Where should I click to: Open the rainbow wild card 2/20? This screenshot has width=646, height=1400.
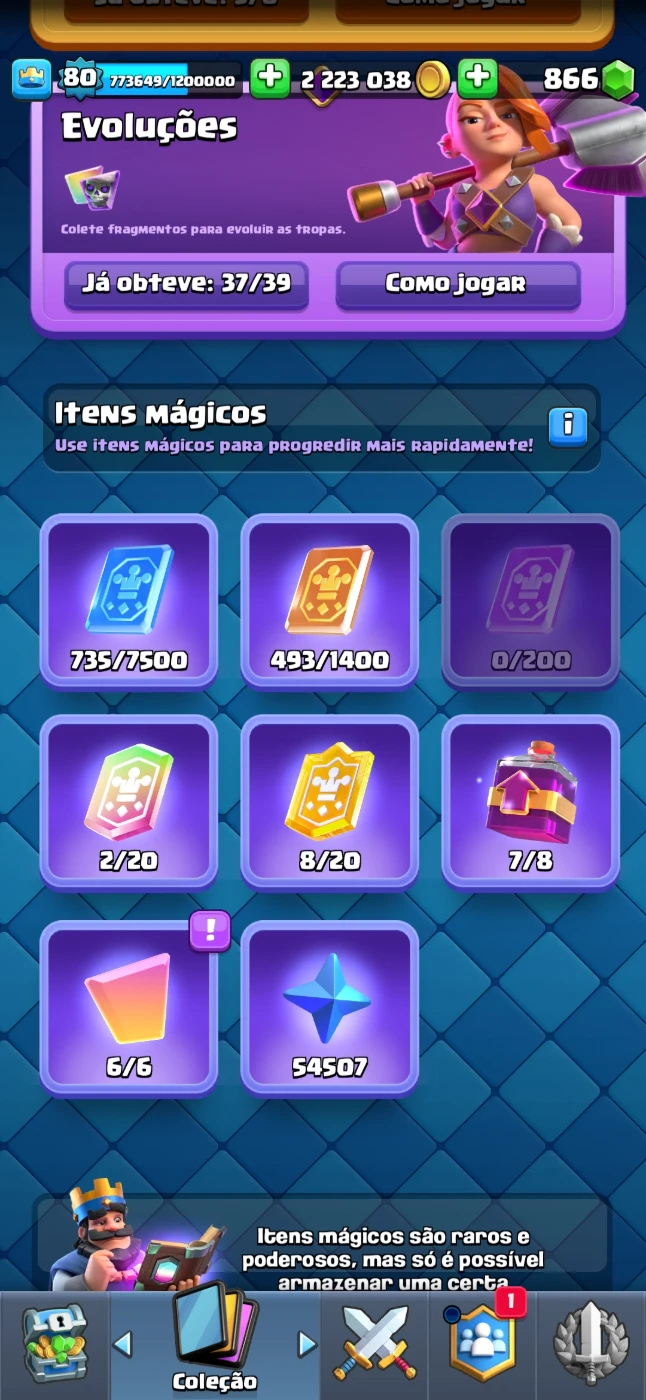pyautogui.click(x=129, y=802)
